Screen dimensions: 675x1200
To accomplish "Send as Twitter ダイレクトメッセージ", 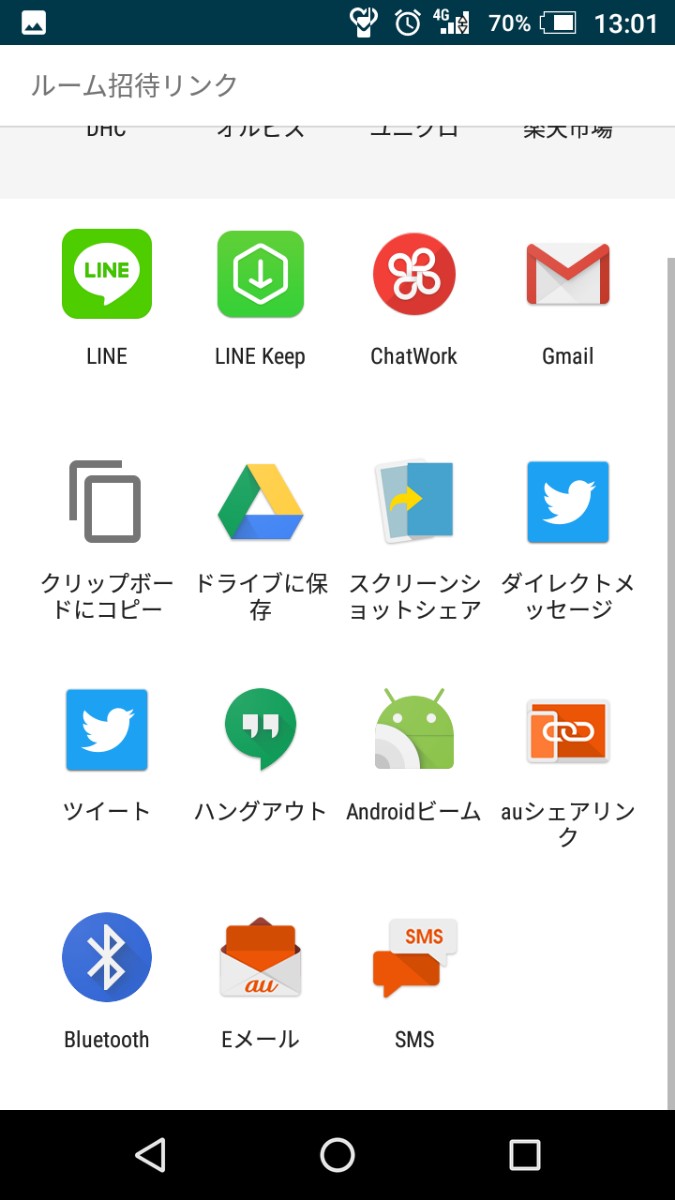I will coord(567,503).
